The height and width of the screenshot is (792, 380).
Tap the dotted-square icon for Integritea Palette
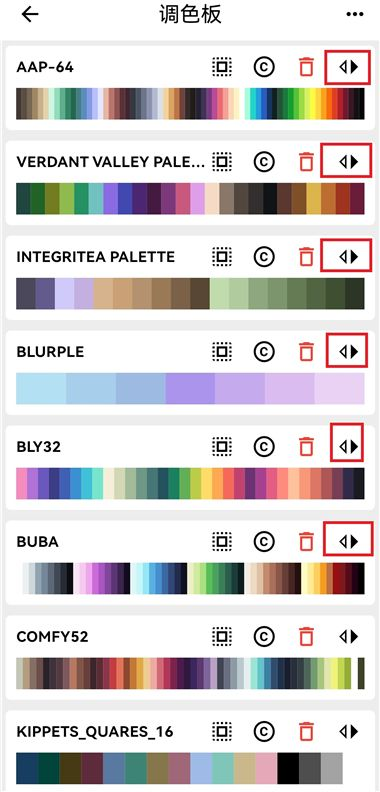point(221,257)
